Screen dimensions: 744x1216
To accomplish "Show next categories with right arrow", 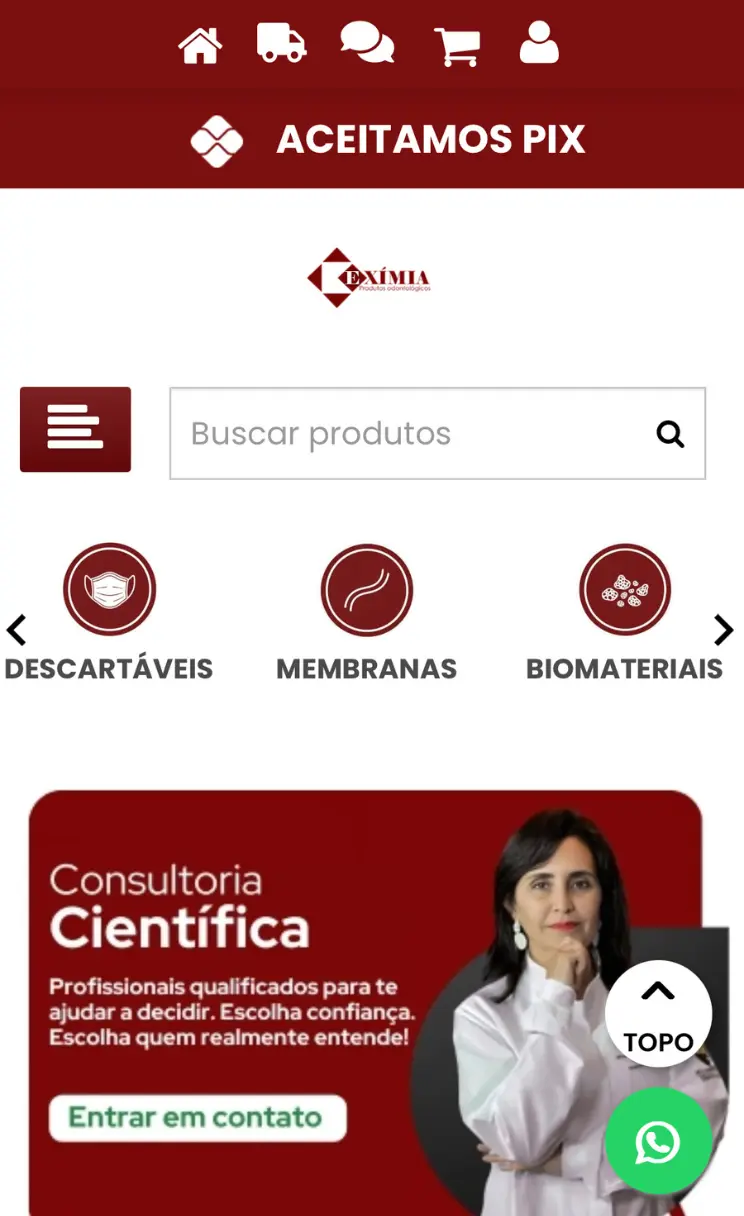I will [x=724, y=630].
